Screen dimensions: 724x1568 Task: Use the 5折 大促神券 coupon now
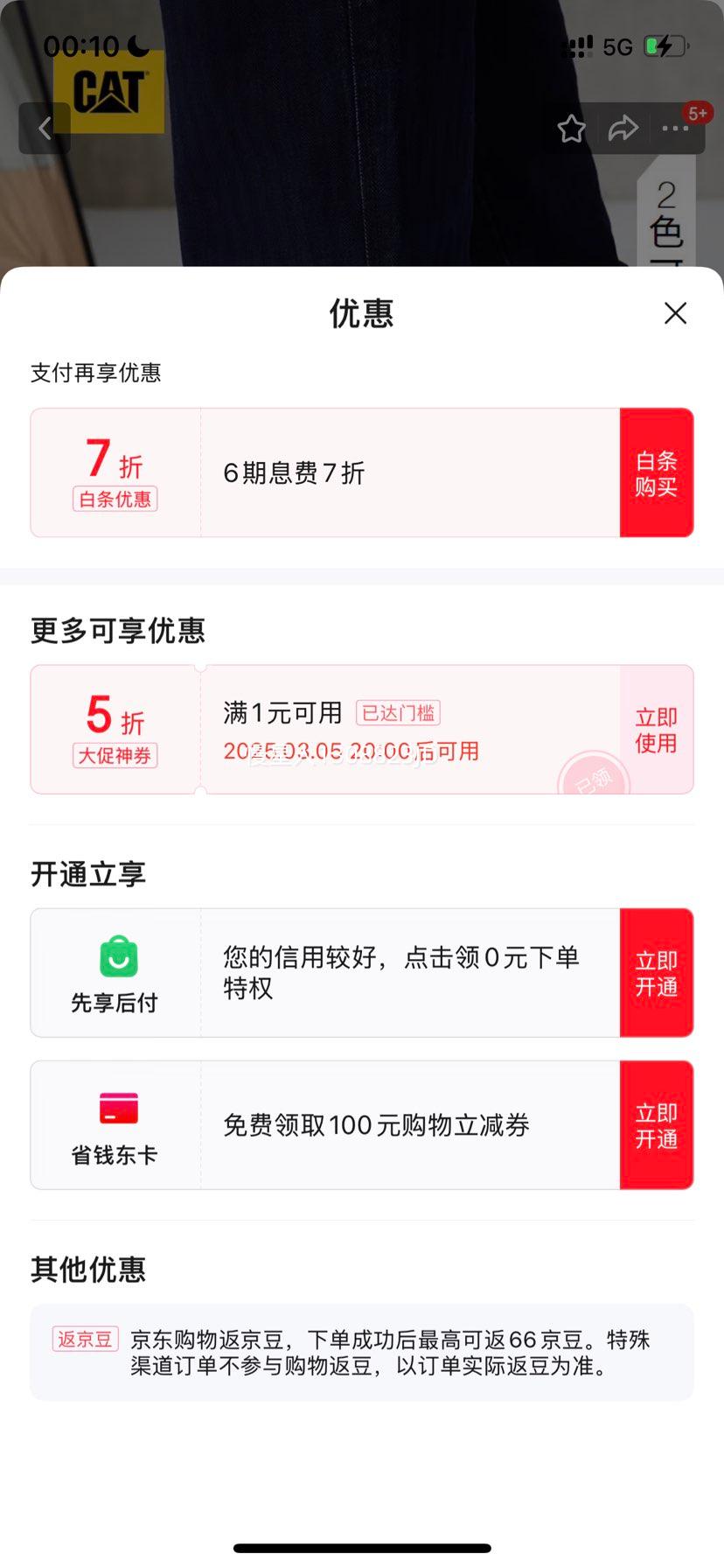pos(656,731)
